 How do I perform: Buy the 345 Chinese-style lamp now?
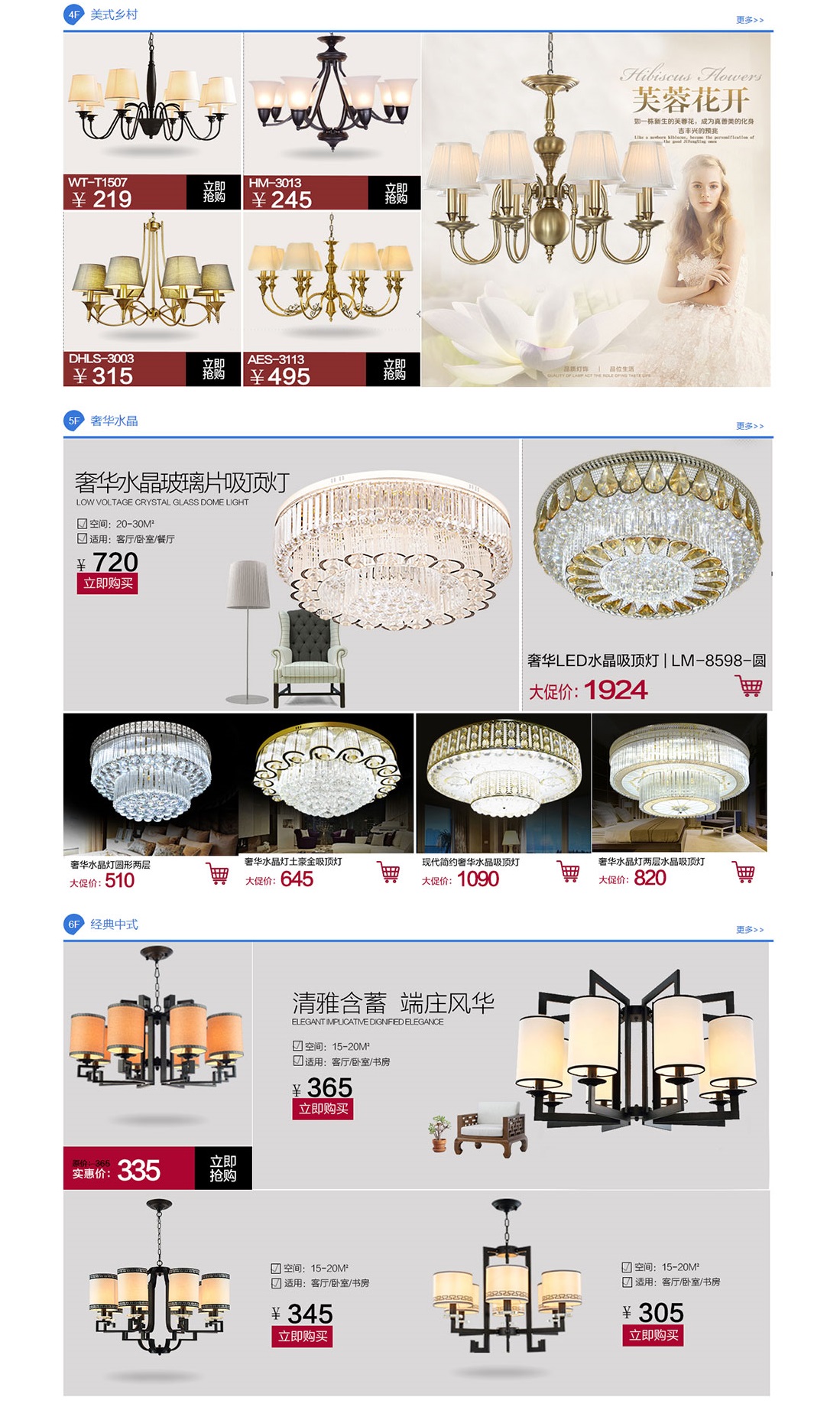303,1337
